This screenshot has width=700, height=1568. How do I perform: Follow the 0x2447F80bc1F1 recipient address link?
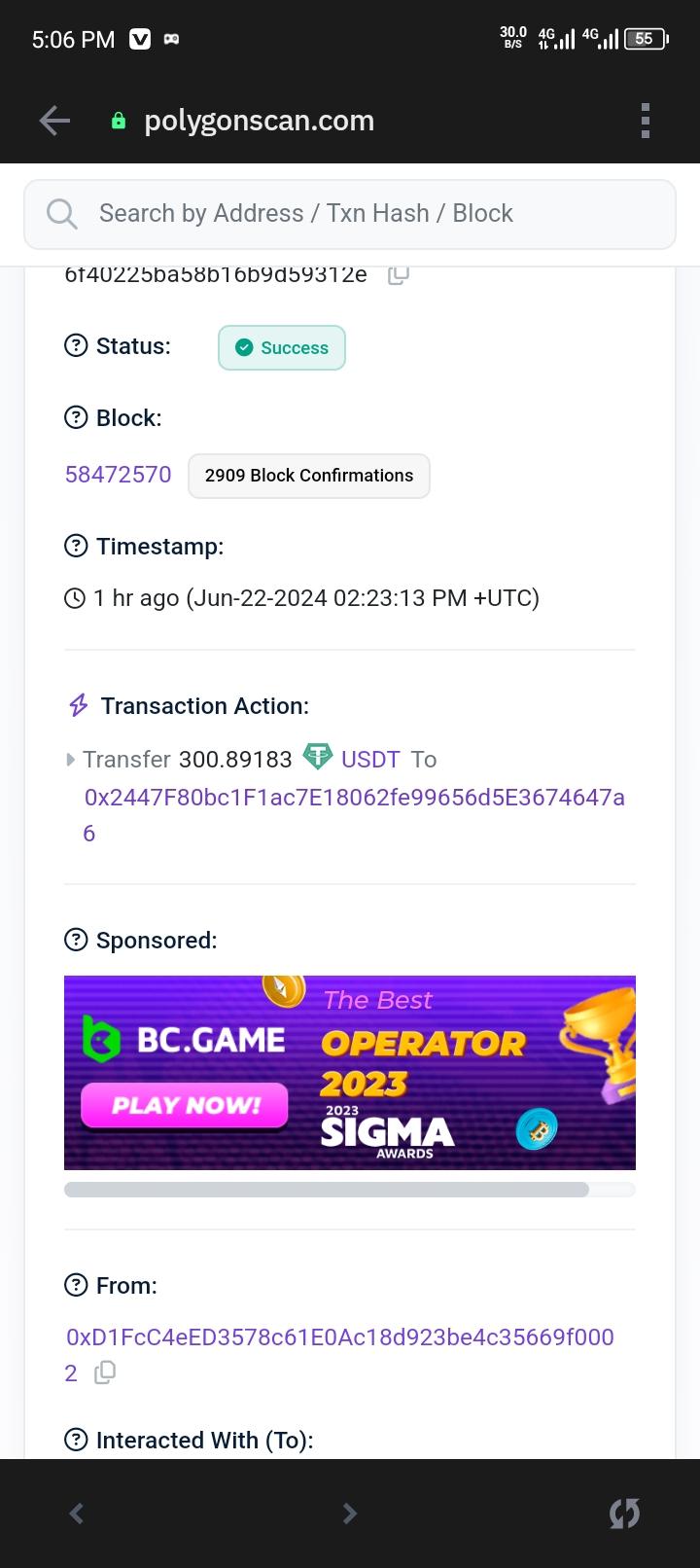pos(354,798)
